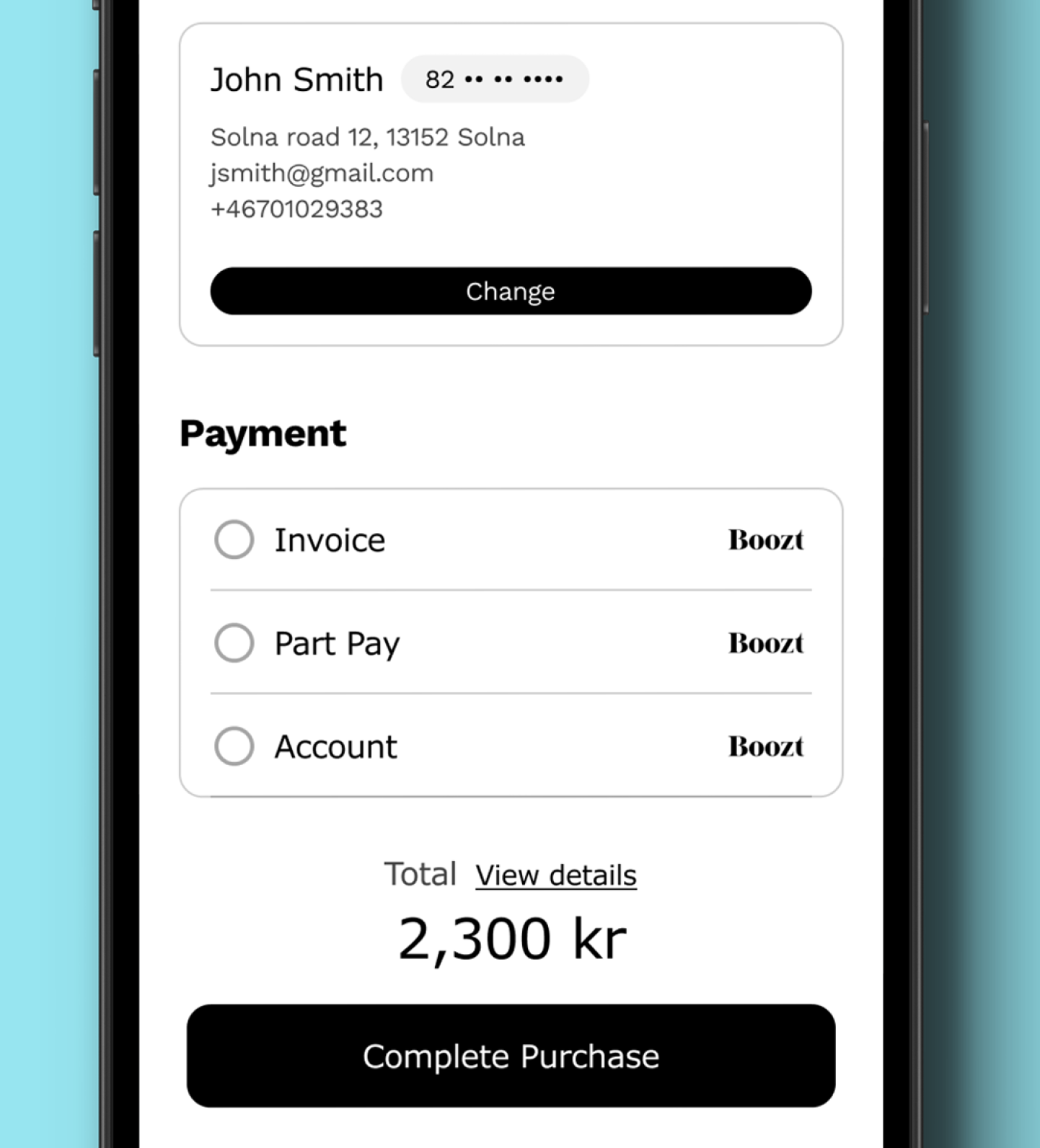Pick Account as payment method
The image size is (1040, 1148).
coord(234,746)
